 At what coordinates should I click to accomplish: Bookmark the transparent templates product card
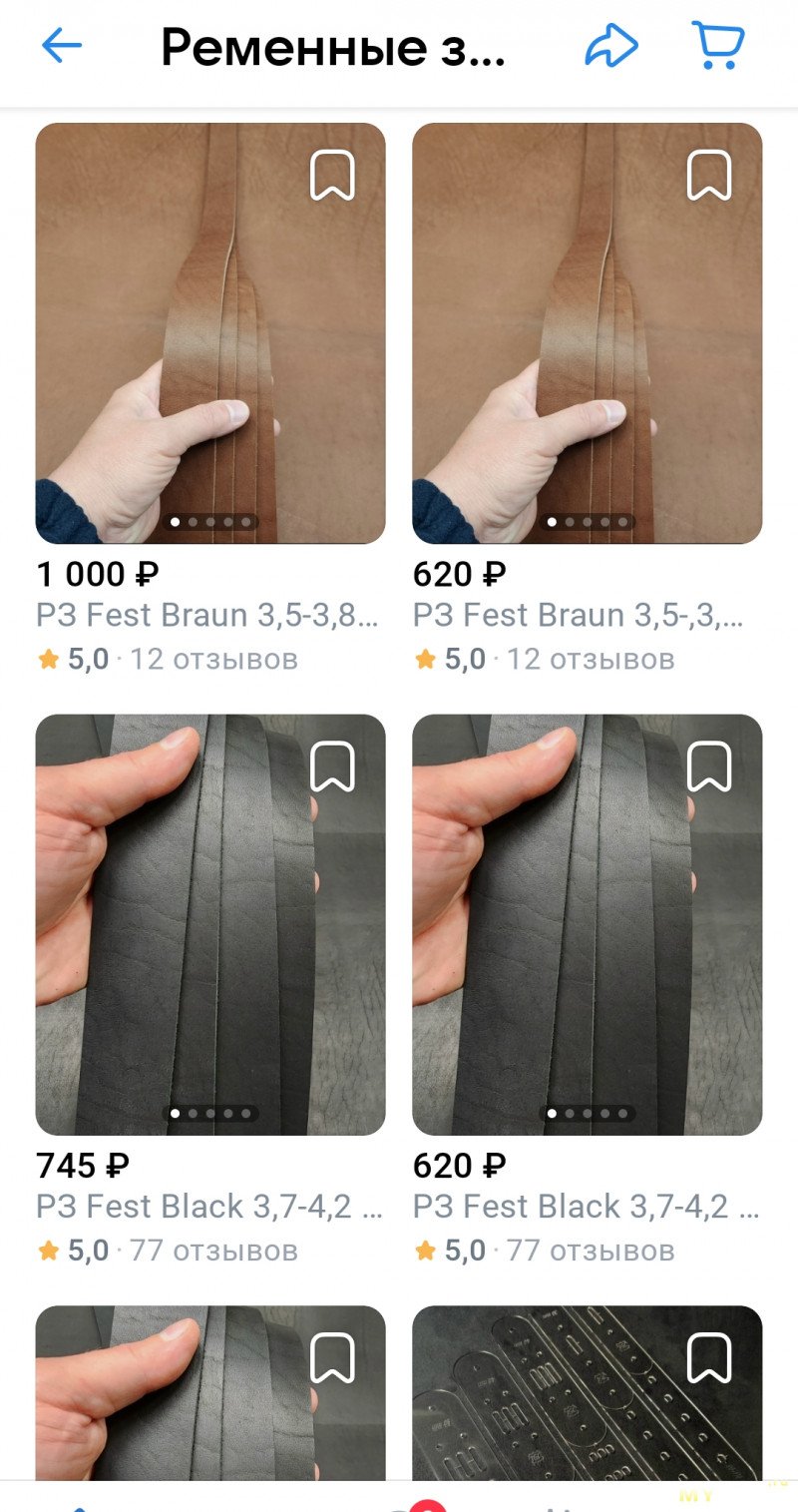click(x=709, y=1359)
